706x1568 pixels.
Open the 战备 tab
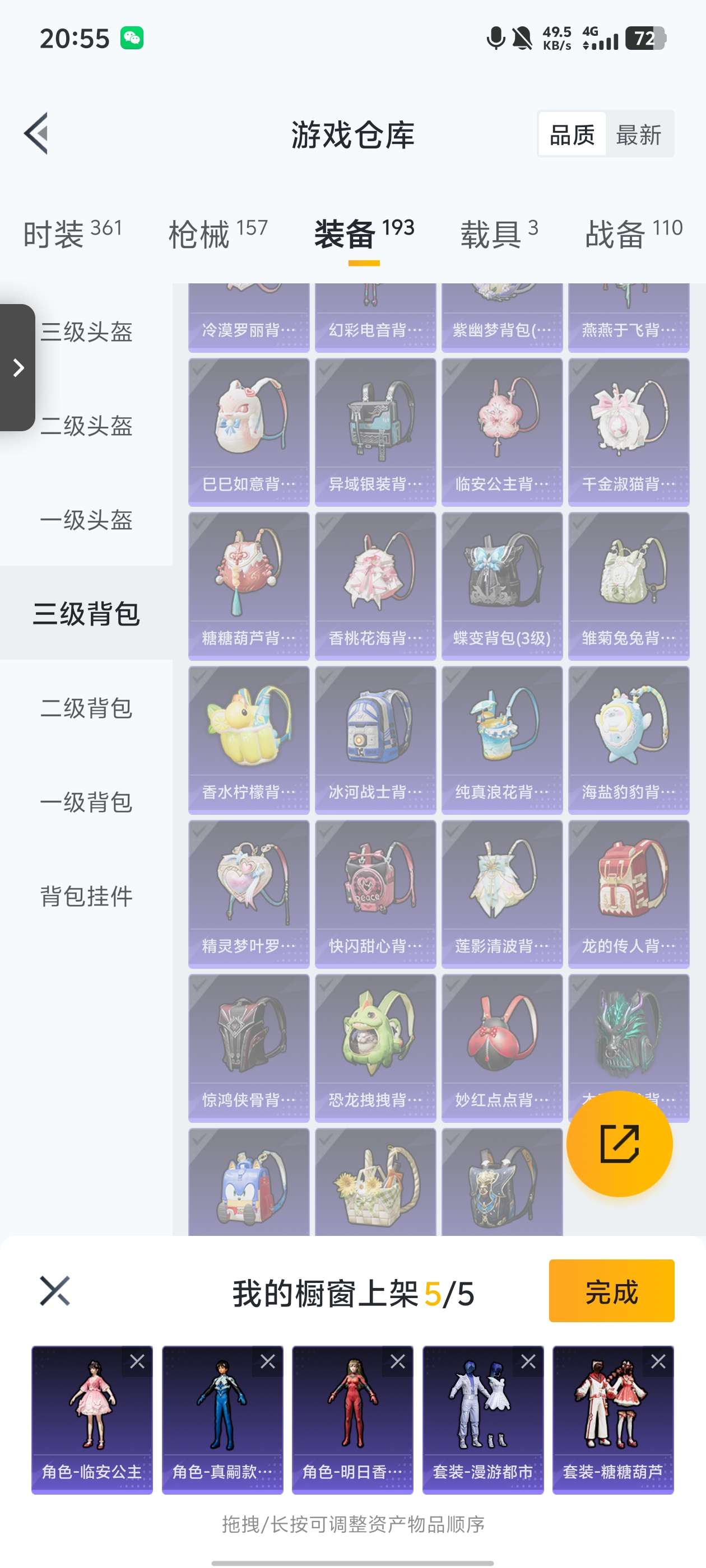click(633, 234)
